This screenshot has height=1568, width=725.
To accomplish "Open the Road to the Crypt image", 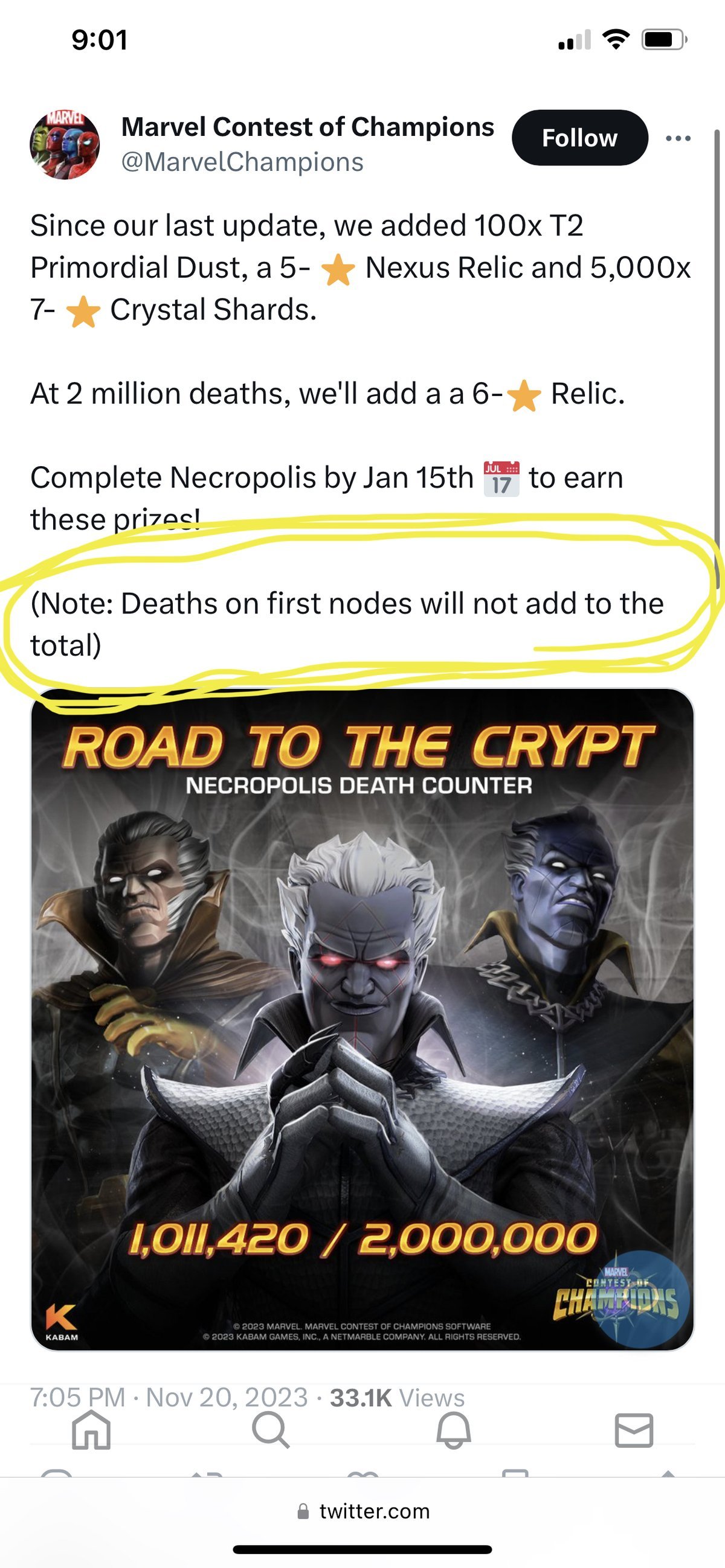I will 362,1019.
